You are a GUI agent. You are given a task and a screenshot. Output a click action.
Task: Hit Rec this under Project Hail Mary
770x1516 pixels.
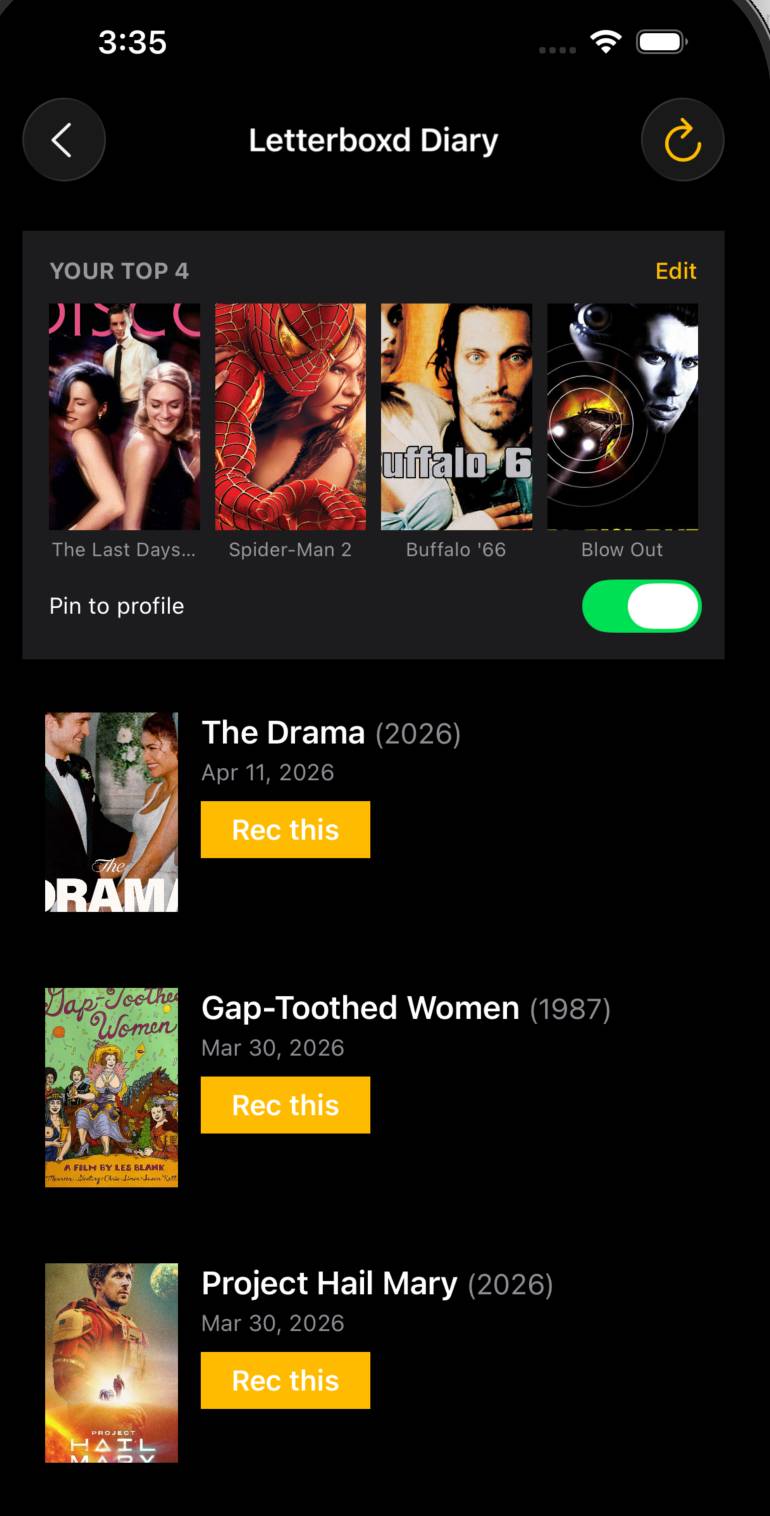pos(285,1380)
